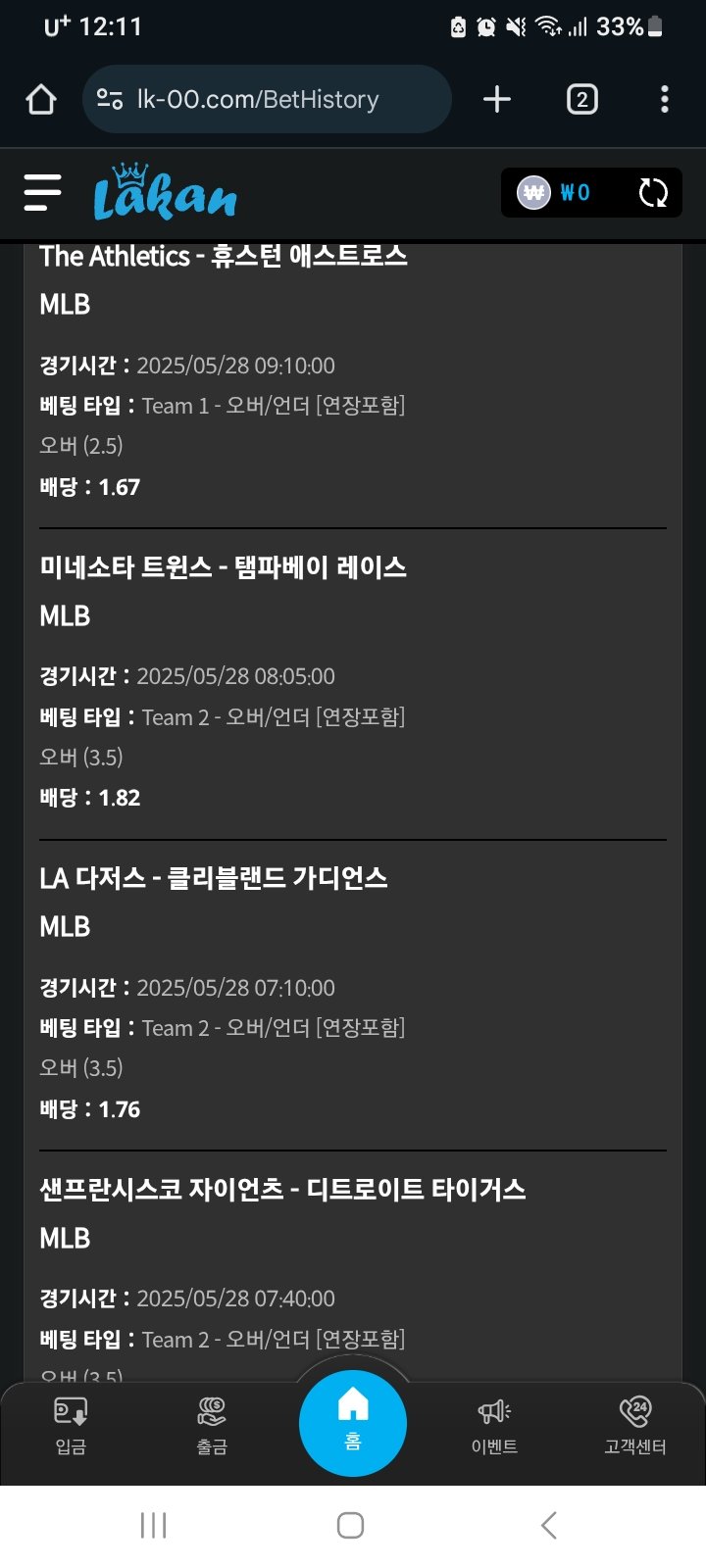
Task: Open a new browser tab with plus
Action: (x=497, y=99)
